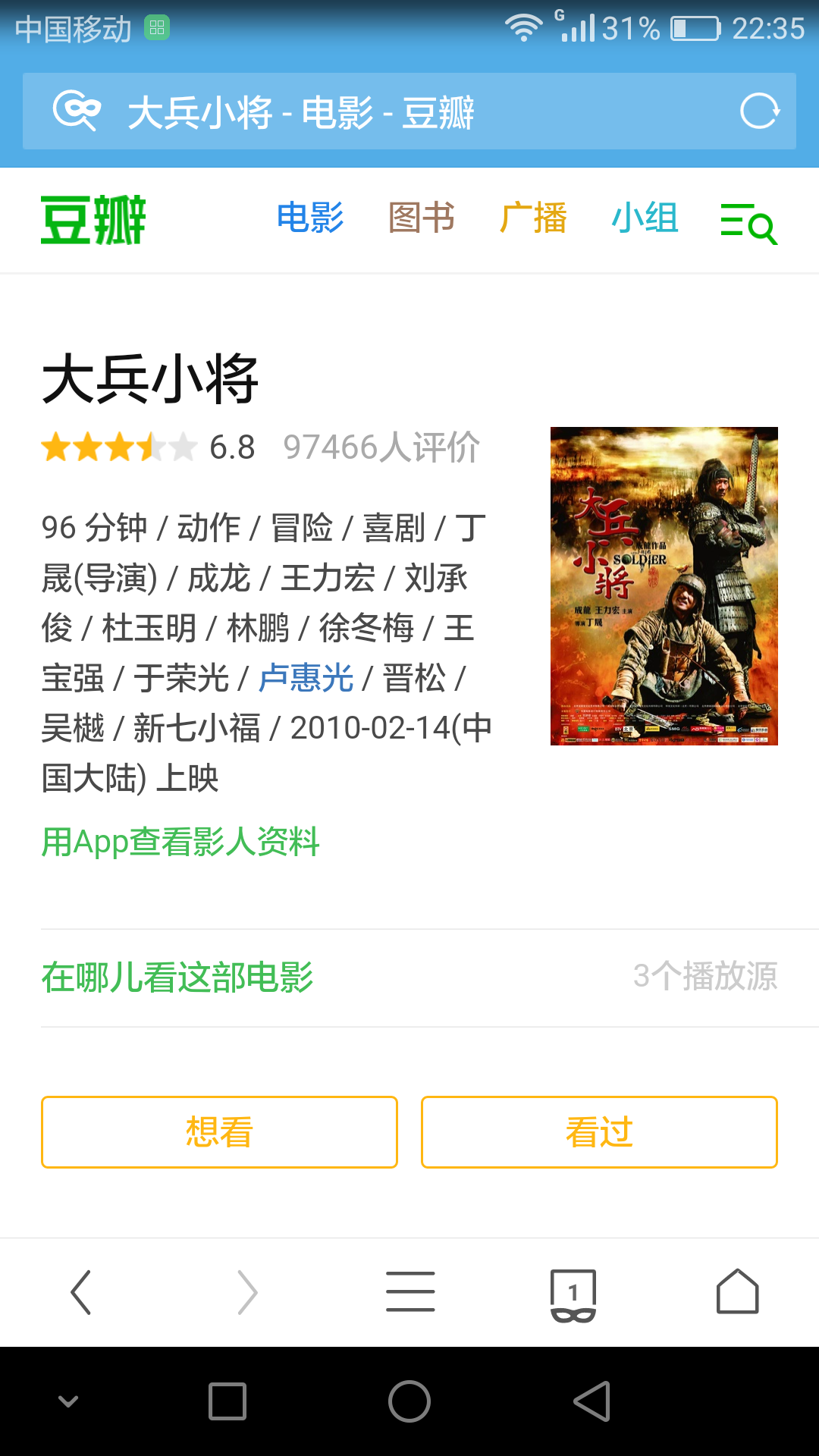Go to the 小组 section
The width and height of the screenshot is (819, 1456).
645,218
